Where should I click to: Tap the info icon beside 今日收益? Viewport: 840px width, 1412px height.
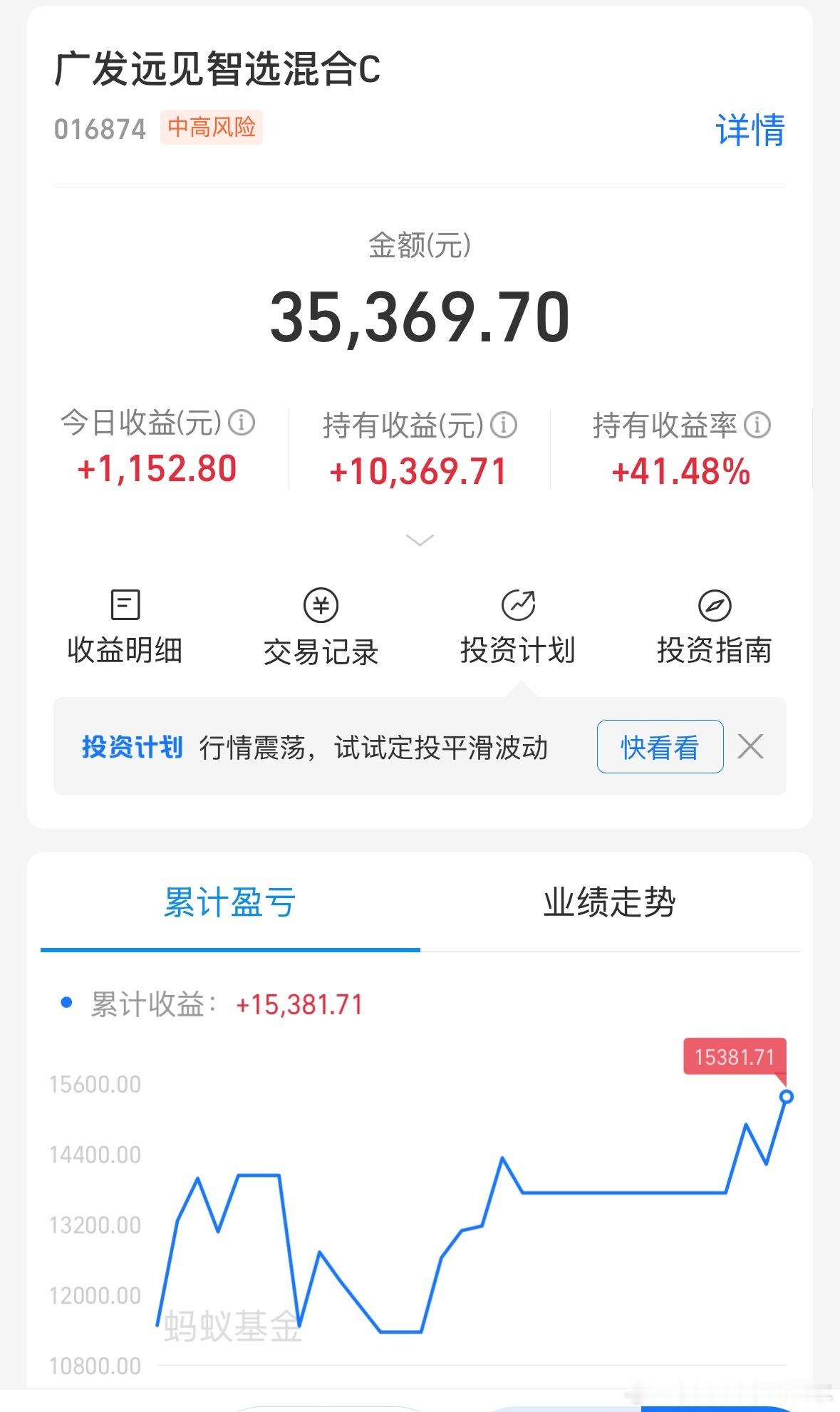tap(242, 423)
